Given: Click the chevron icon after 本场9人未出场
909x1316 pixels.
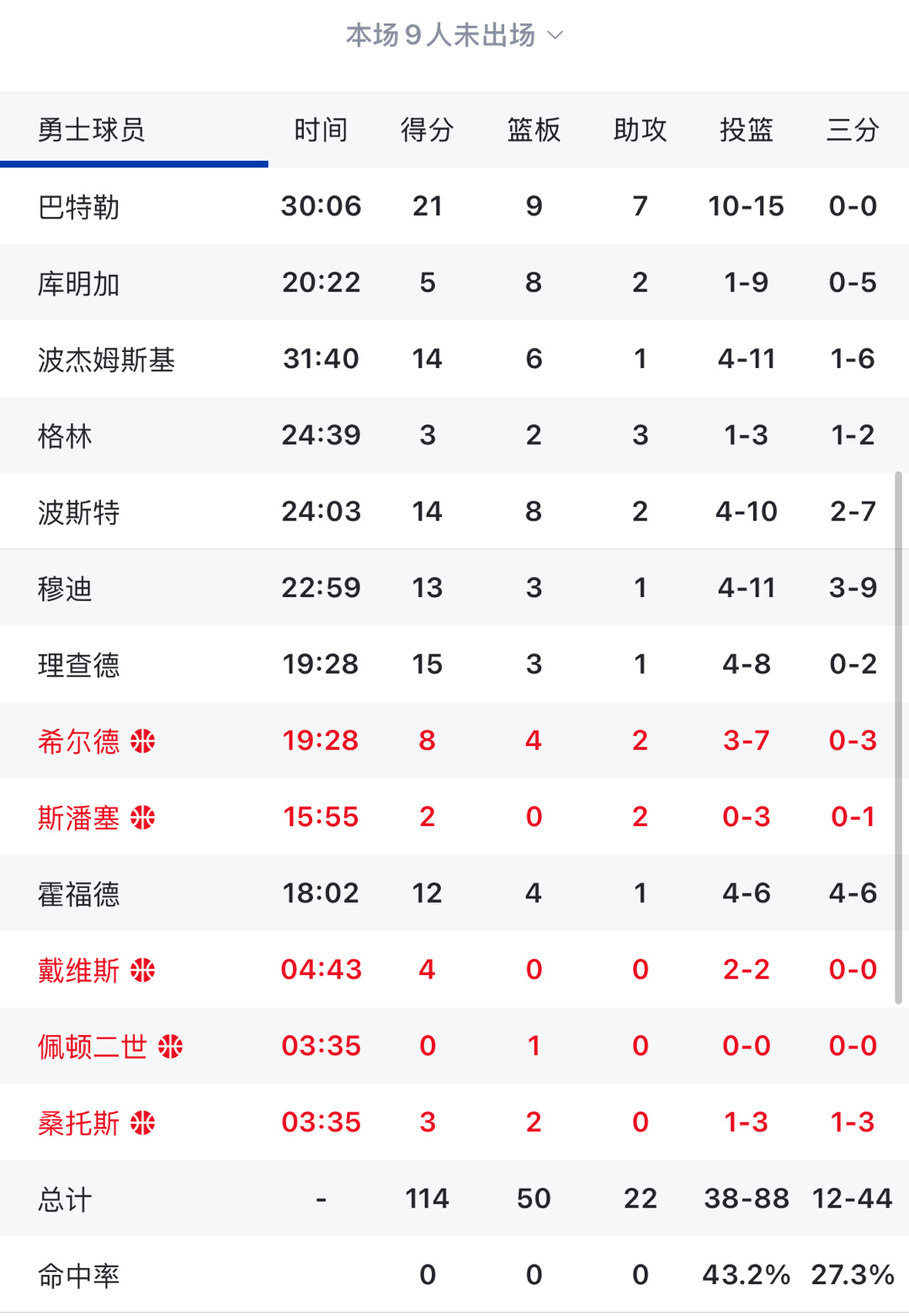Looking at the screenshot, I should 555,36.
